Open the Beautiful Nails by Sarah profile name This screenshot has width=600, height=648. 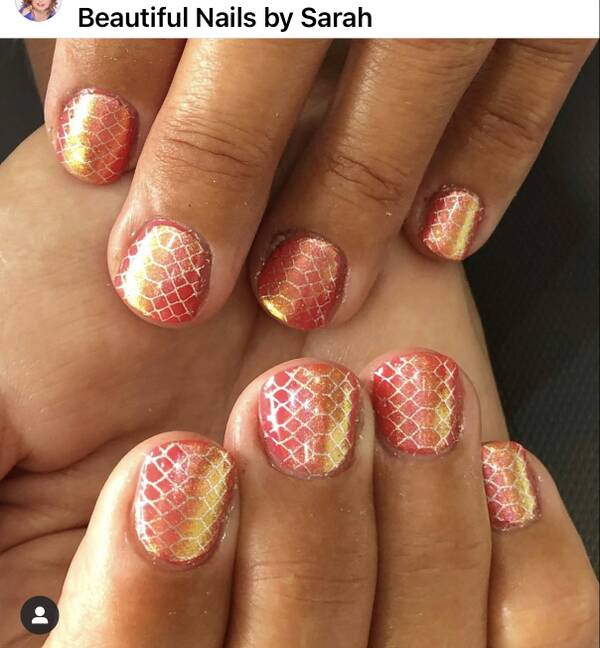pyautogui.click(x=224, y=17)
